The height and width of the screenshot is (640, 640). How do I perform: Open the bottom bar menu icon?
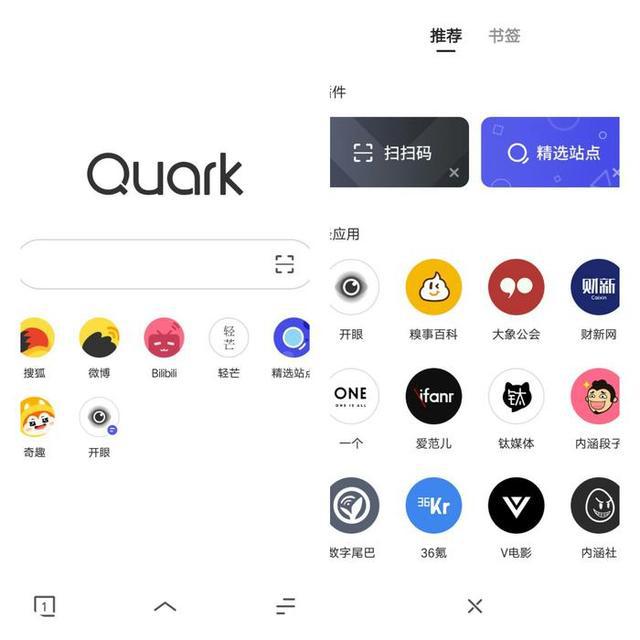(x=286, y=606)
